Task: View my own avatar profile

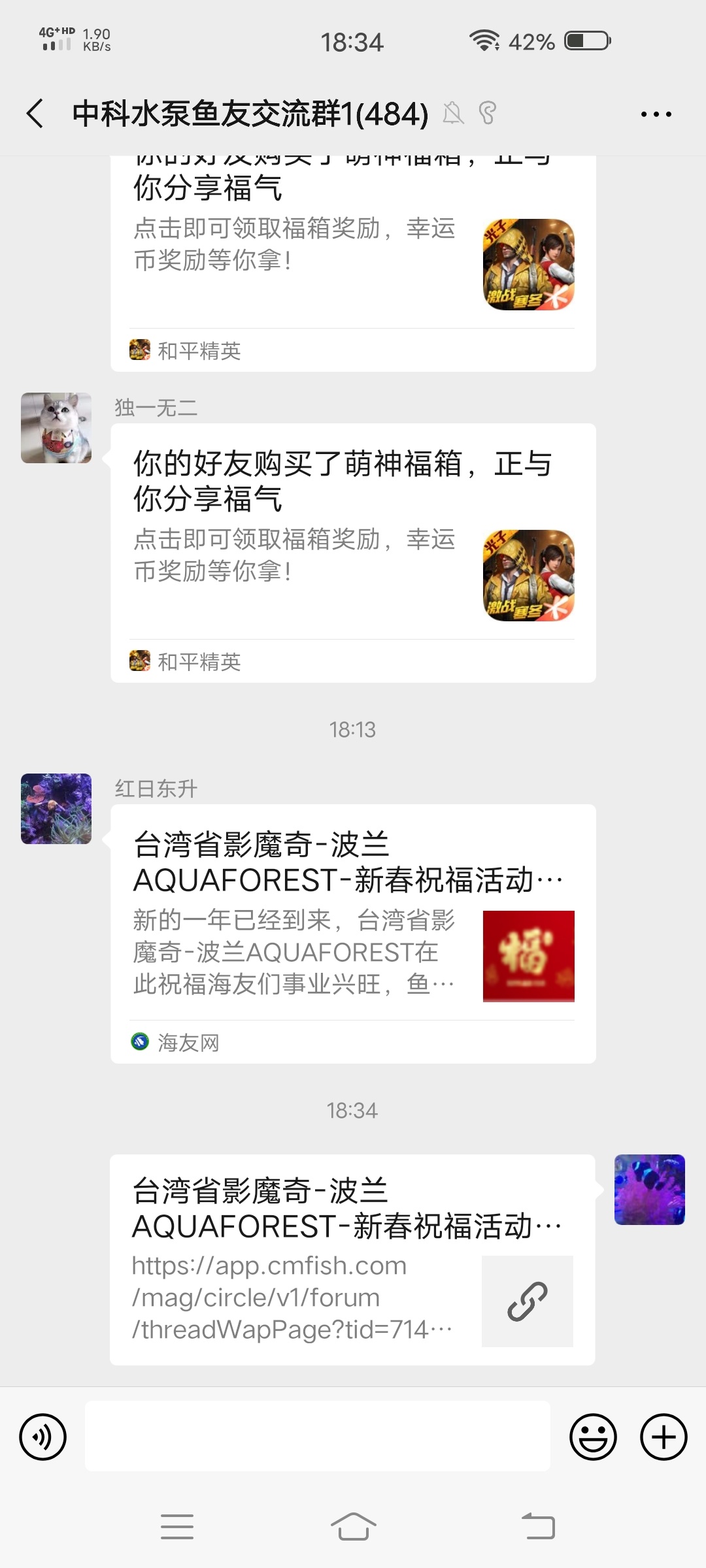Action: tap(649, 1189)
